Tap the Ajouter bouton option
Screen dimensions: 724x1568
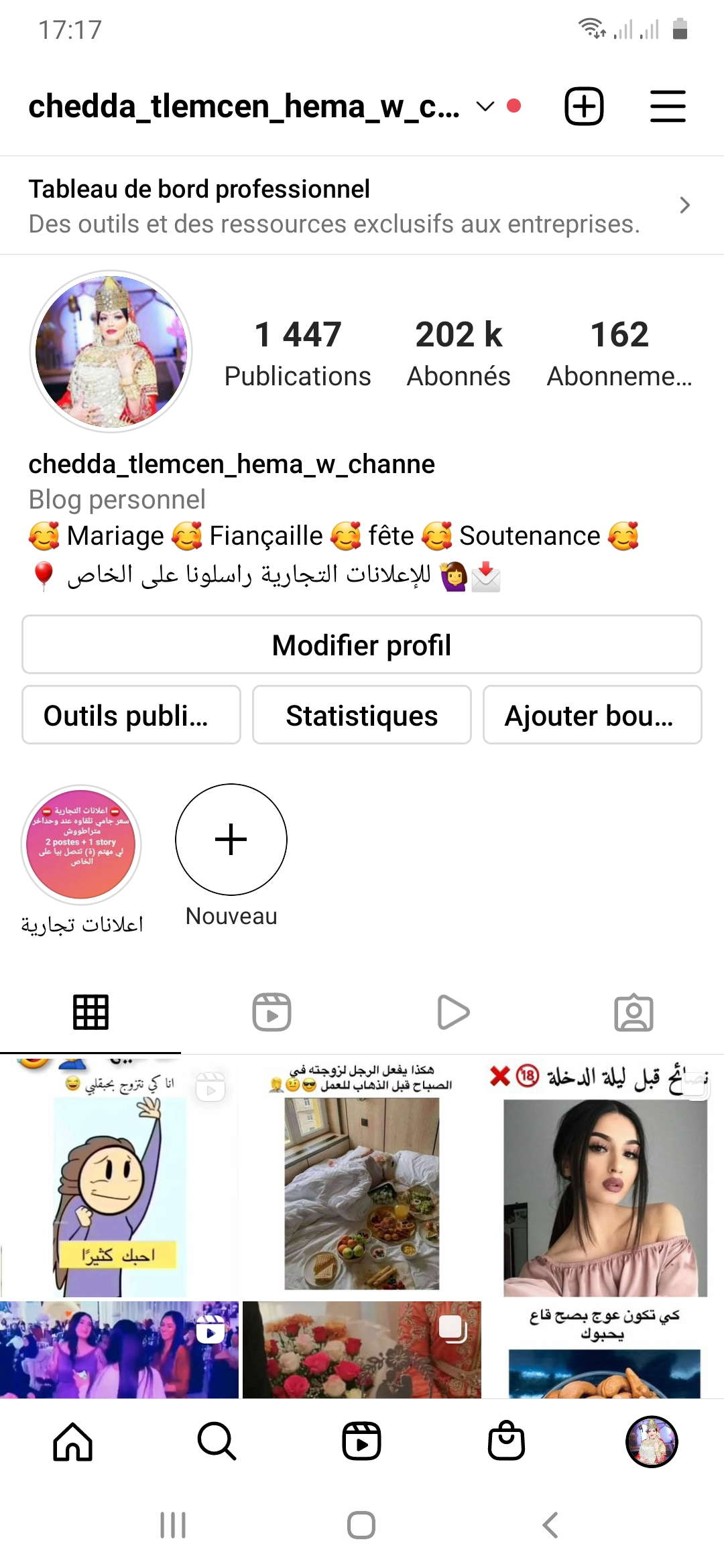pyautogui.click(x=592, y=715)
